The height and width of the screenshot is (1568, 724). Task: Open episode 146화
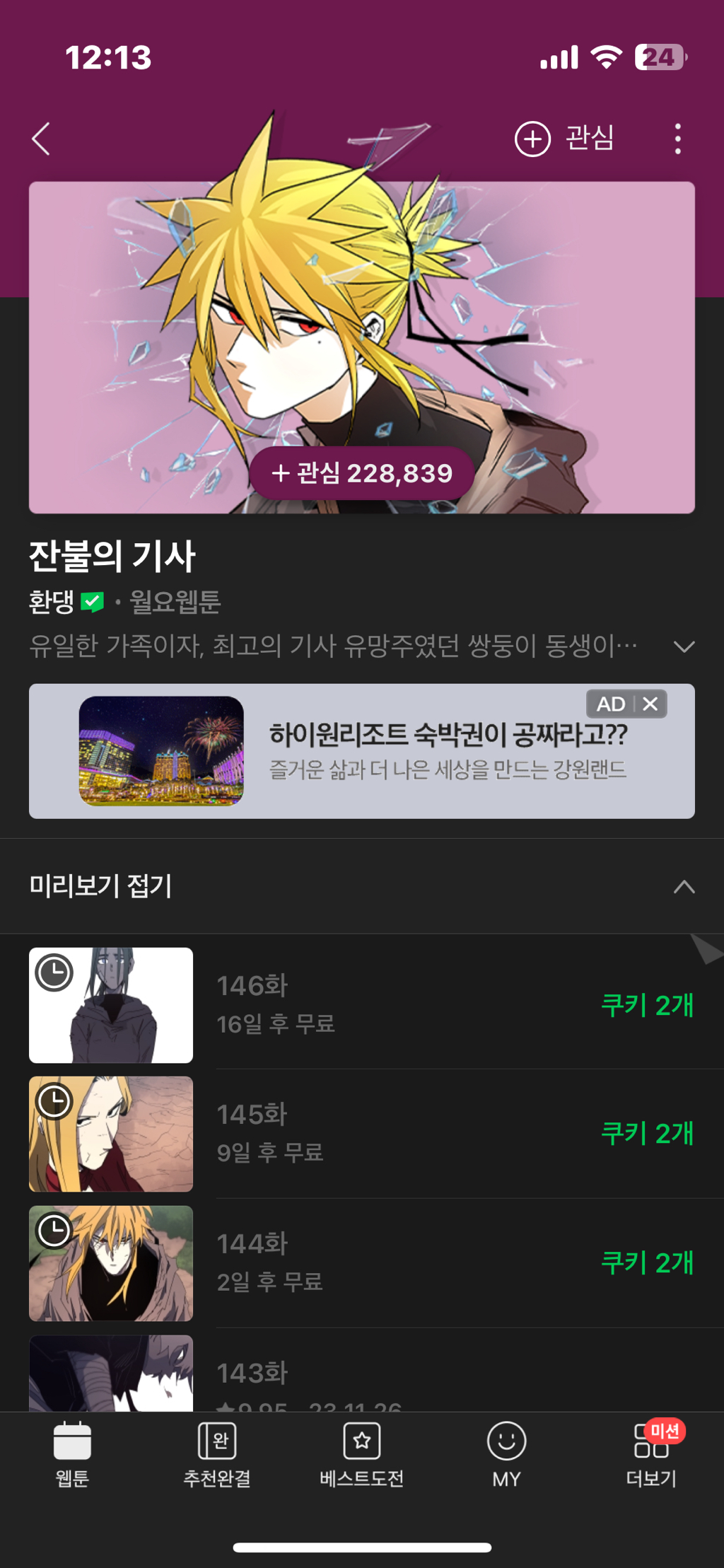(361, 1005)
